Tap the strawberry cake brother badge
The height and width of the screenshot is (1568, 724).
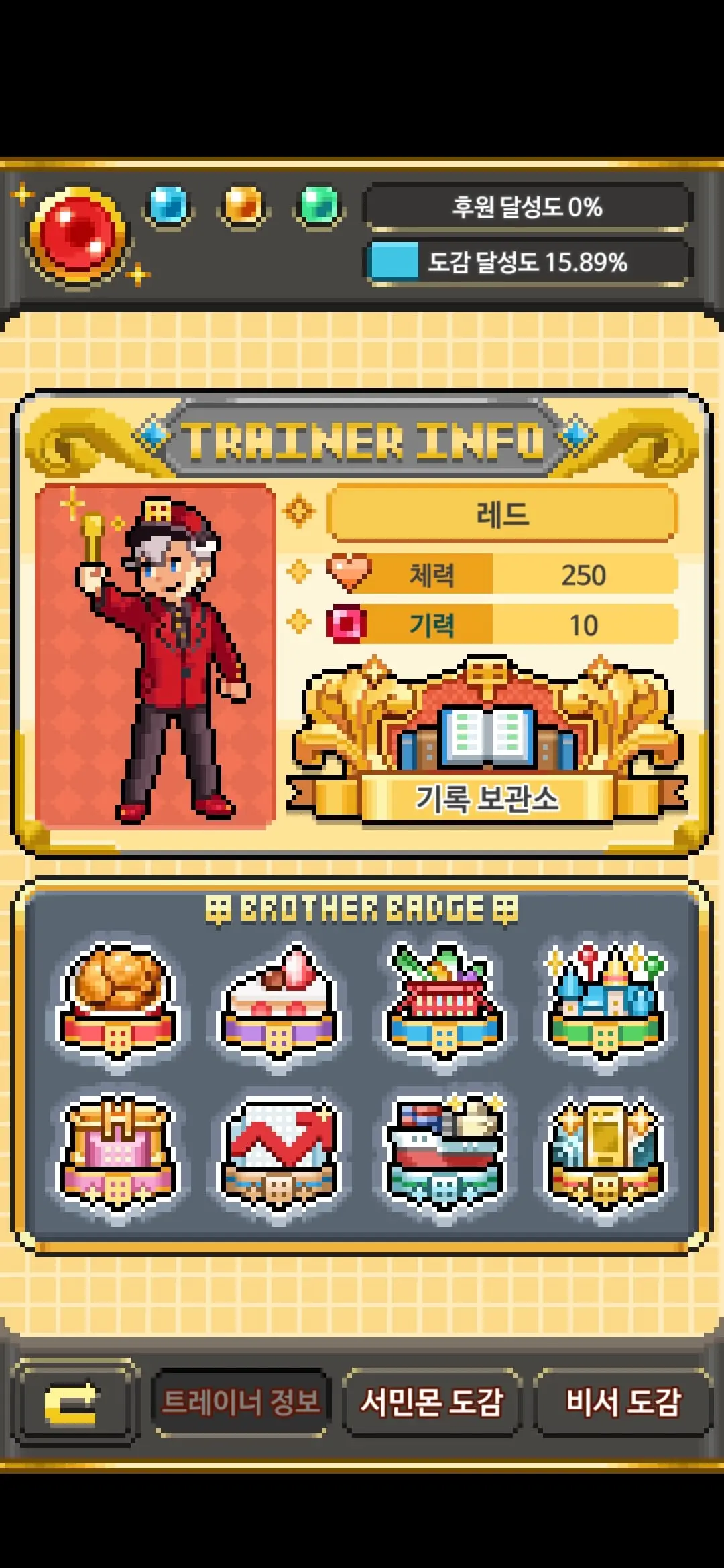280,1002
